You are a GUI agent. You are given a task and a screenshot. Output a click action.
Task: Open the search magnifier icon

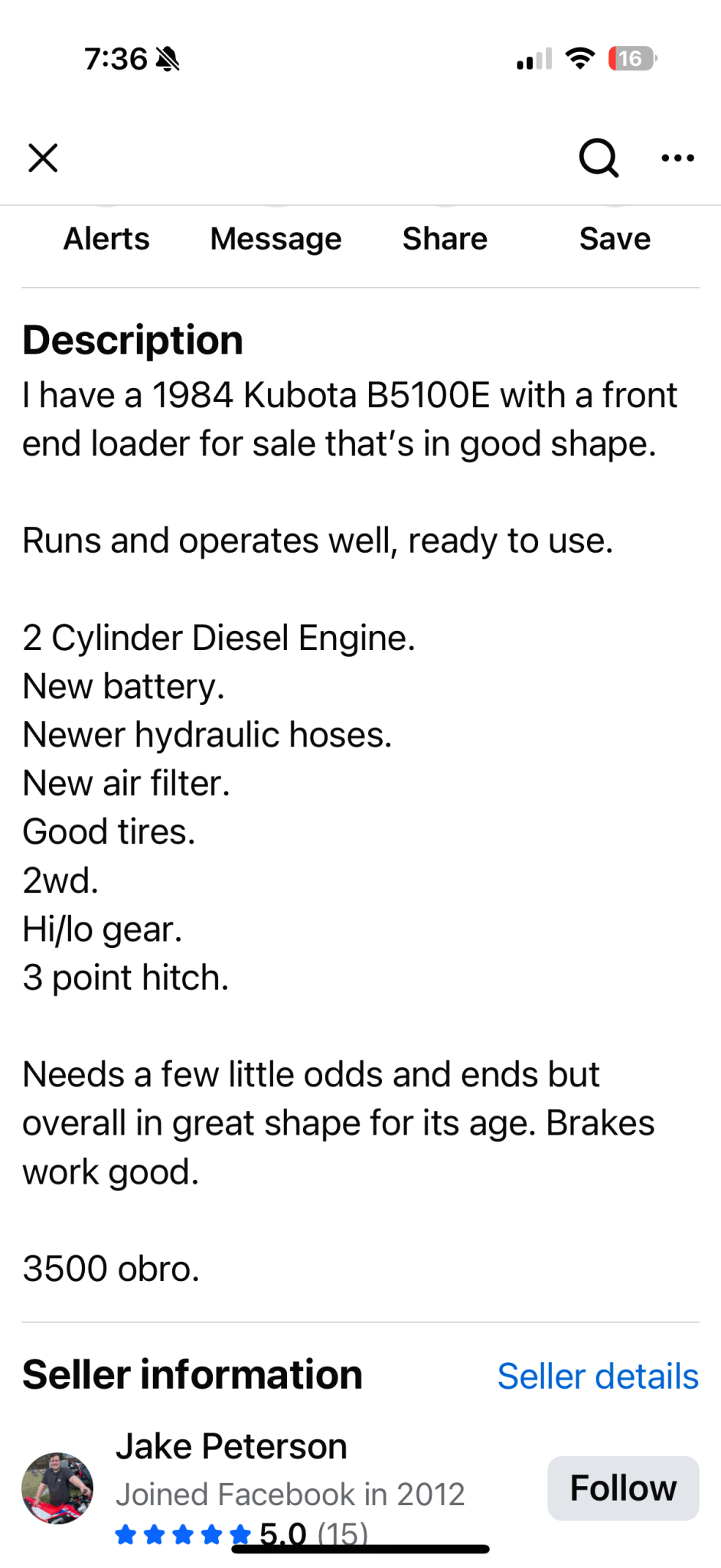599,158
